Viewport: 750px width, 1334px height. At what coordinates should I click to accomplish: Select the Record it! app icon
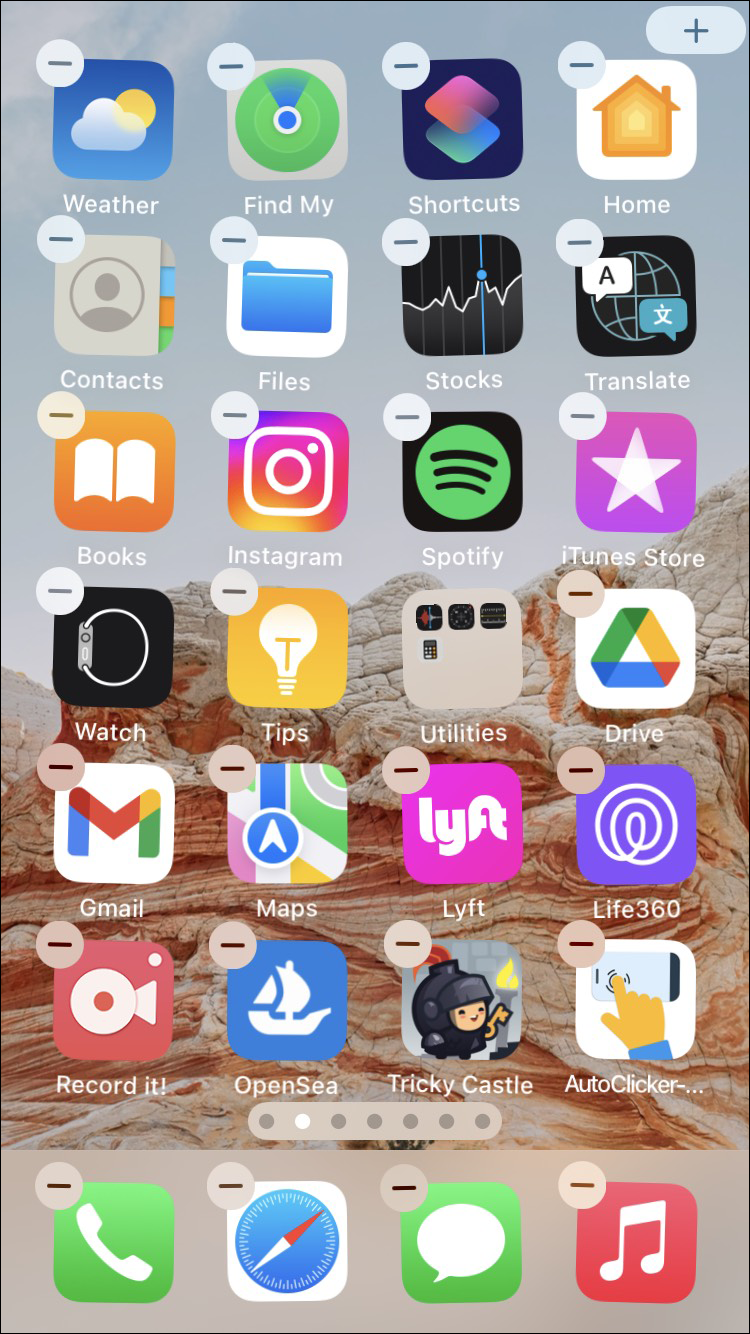pos(113,1000)
